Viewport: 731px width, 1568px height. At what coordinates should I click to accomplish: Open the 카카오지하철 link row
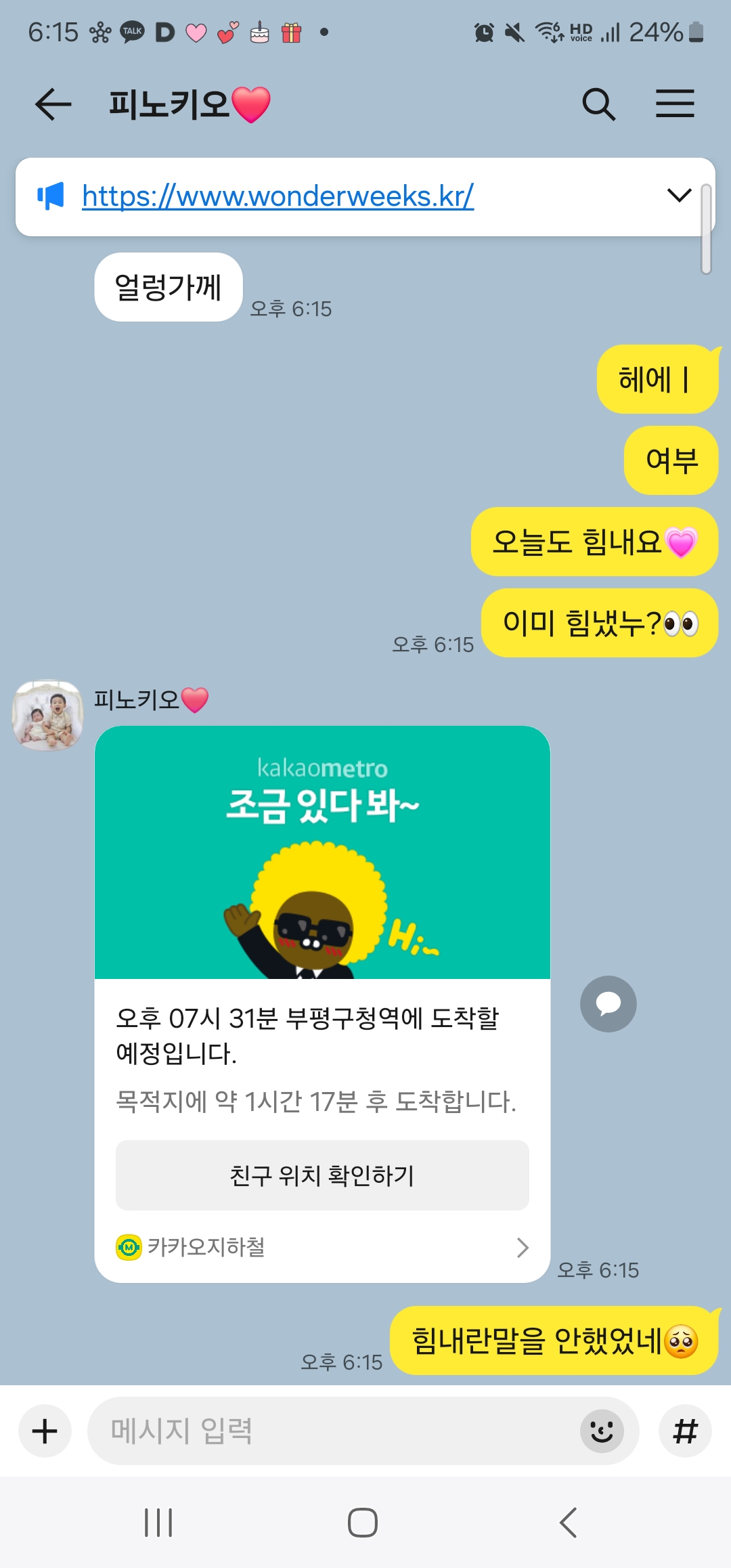click(322, 1247)
